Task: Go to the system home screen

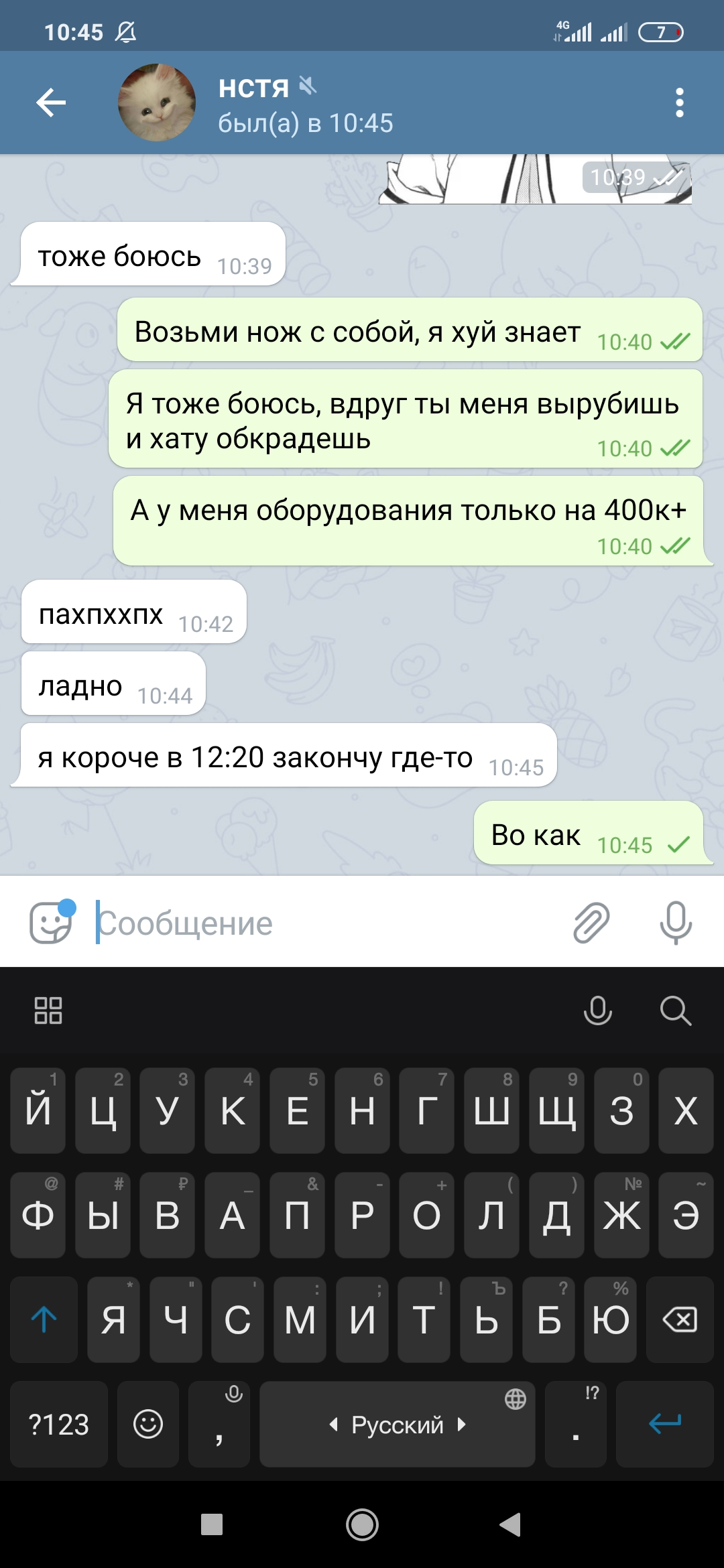Action: (362, 1525)
